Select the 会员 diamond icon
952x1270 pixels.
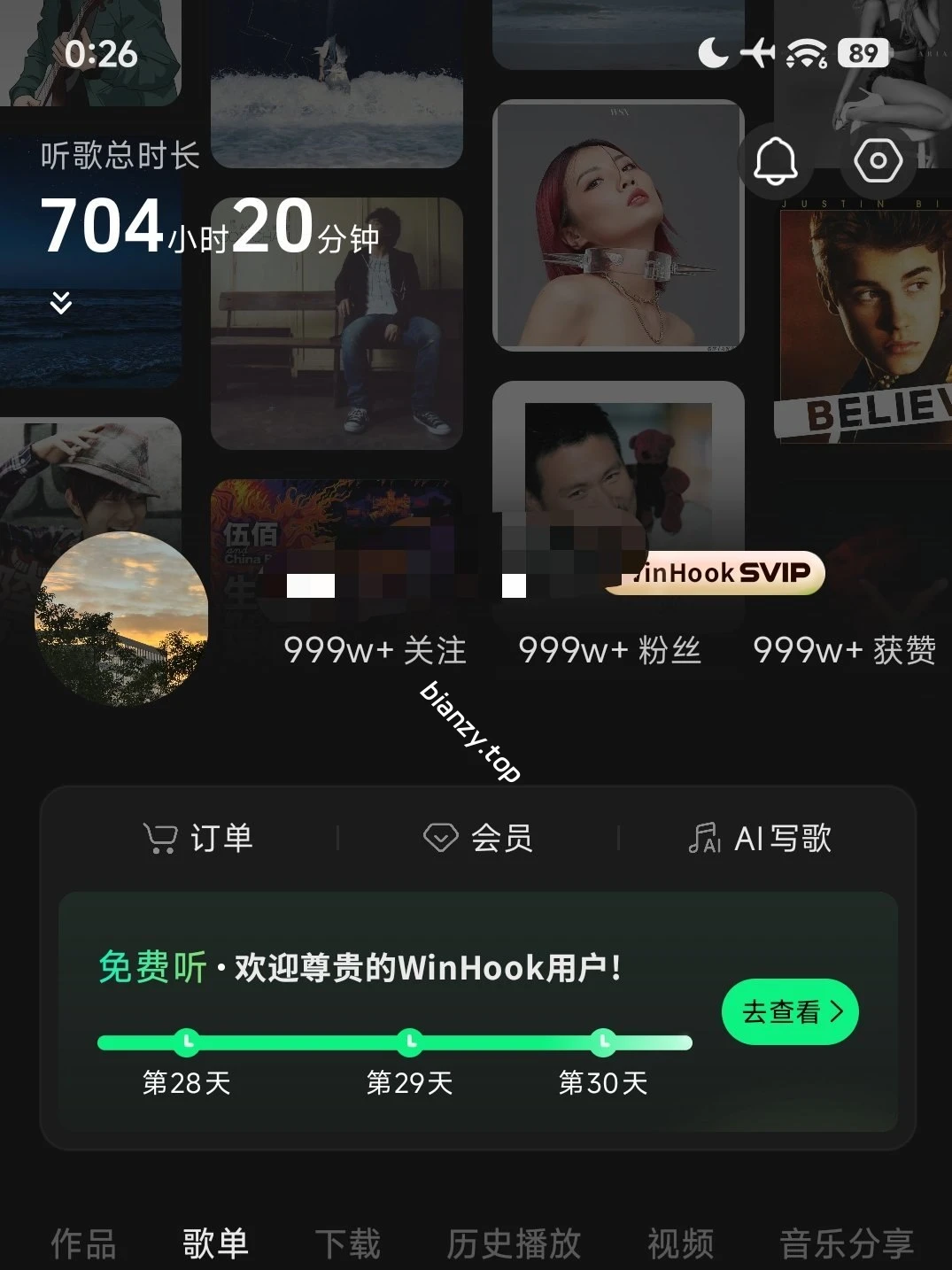[439, 839]
